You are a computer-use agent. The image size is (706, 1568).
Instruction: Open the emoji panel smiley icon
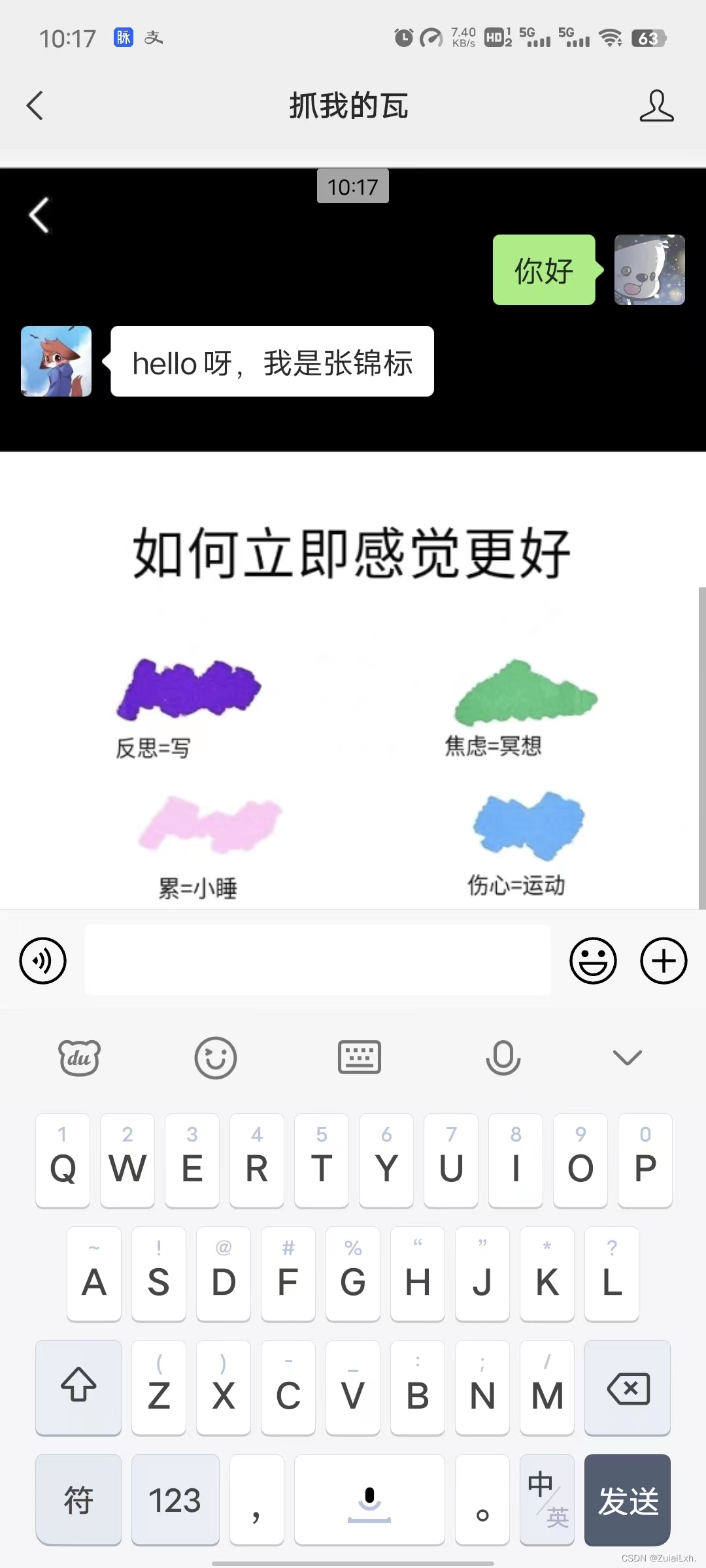[592, 960]
